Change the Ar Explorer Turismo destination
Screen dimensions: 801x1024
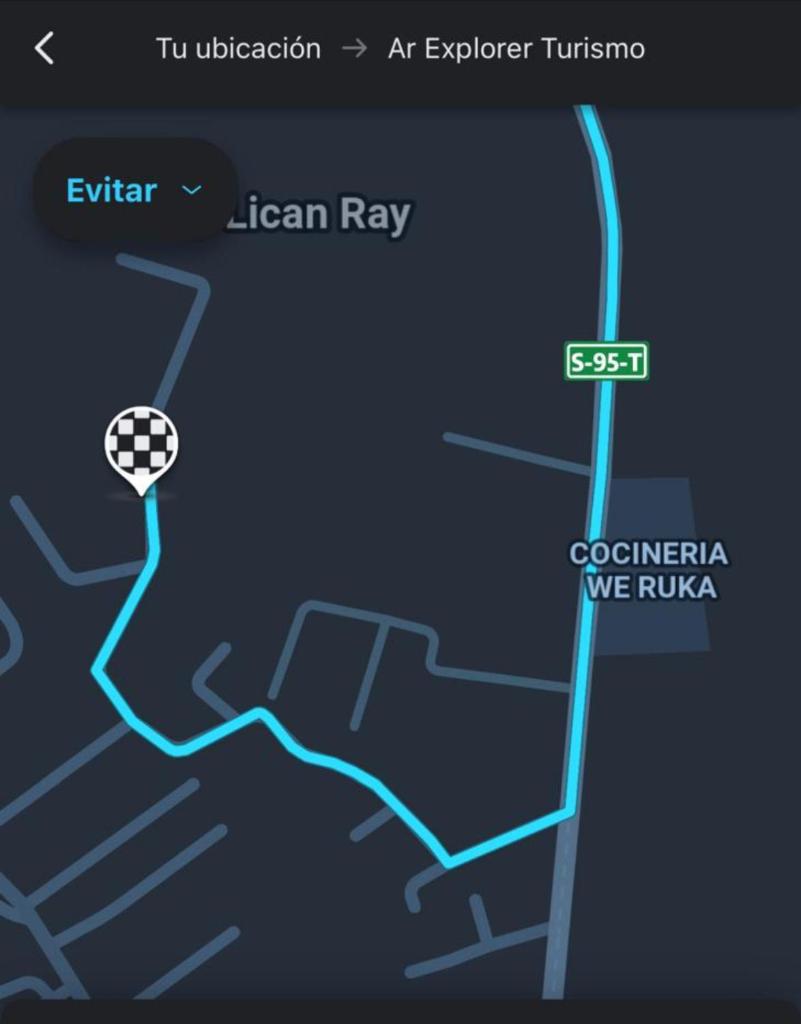[x=516, y=48]
